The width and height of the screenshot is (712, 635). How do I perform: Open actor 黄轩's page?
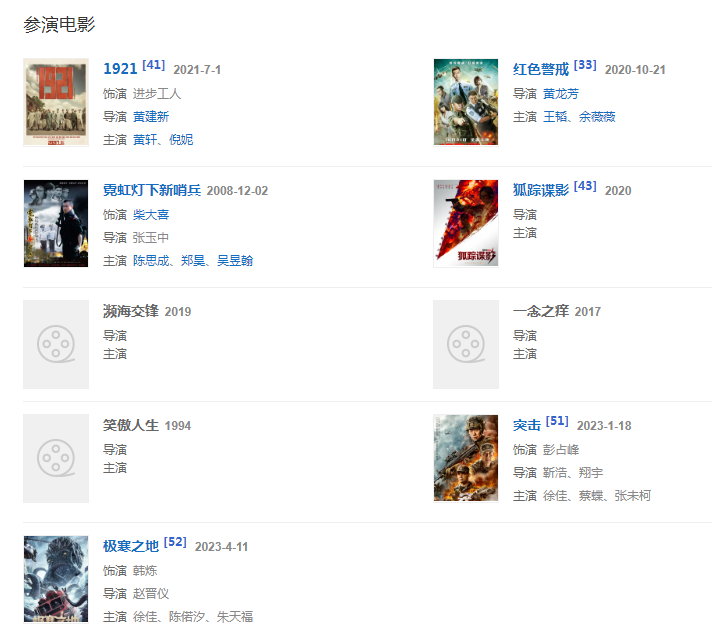(x=146, y=140)
